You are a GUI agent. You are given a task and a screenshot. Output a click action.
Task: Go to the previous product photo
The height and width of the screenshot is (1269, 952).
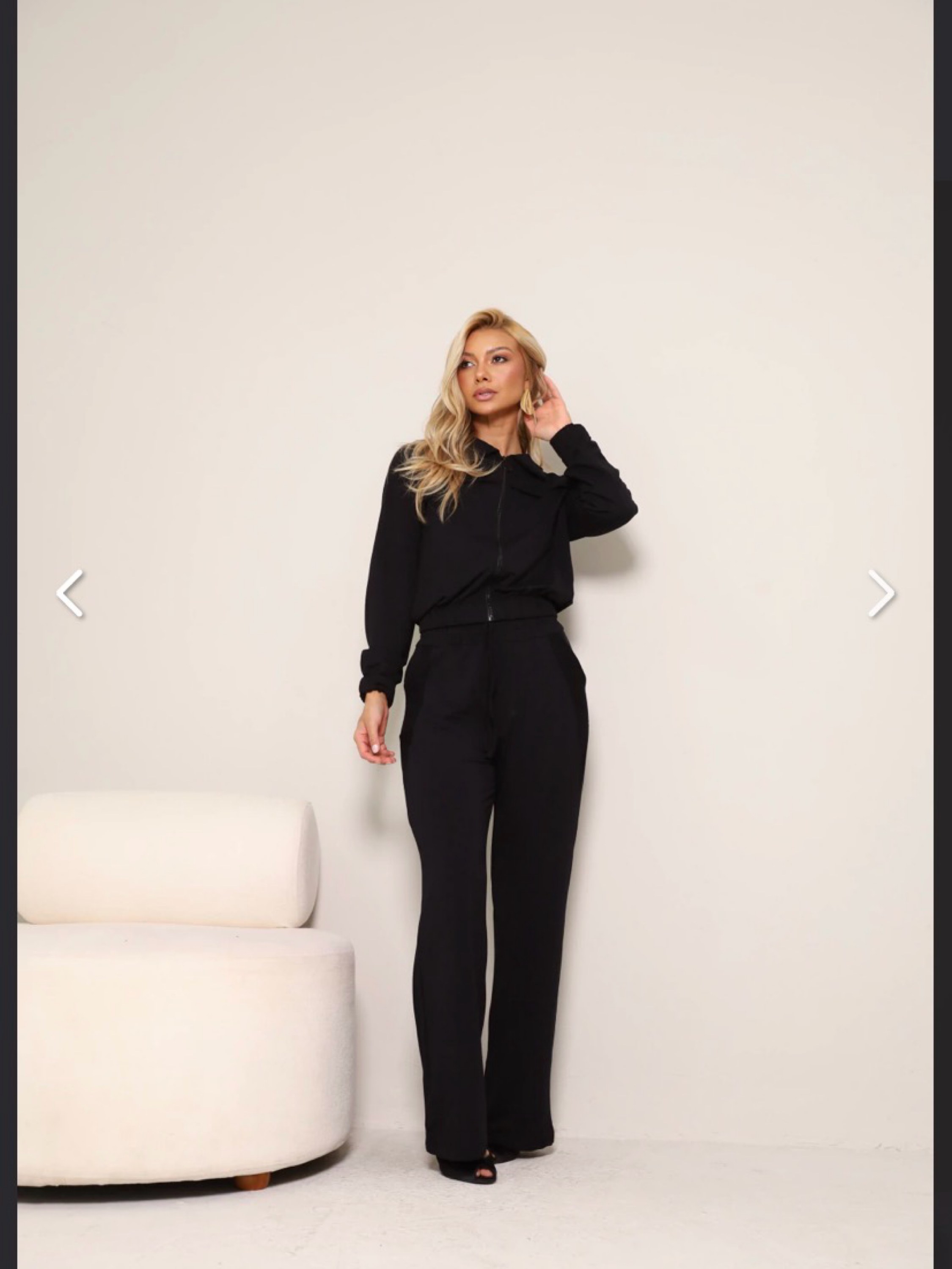point(70,593)
